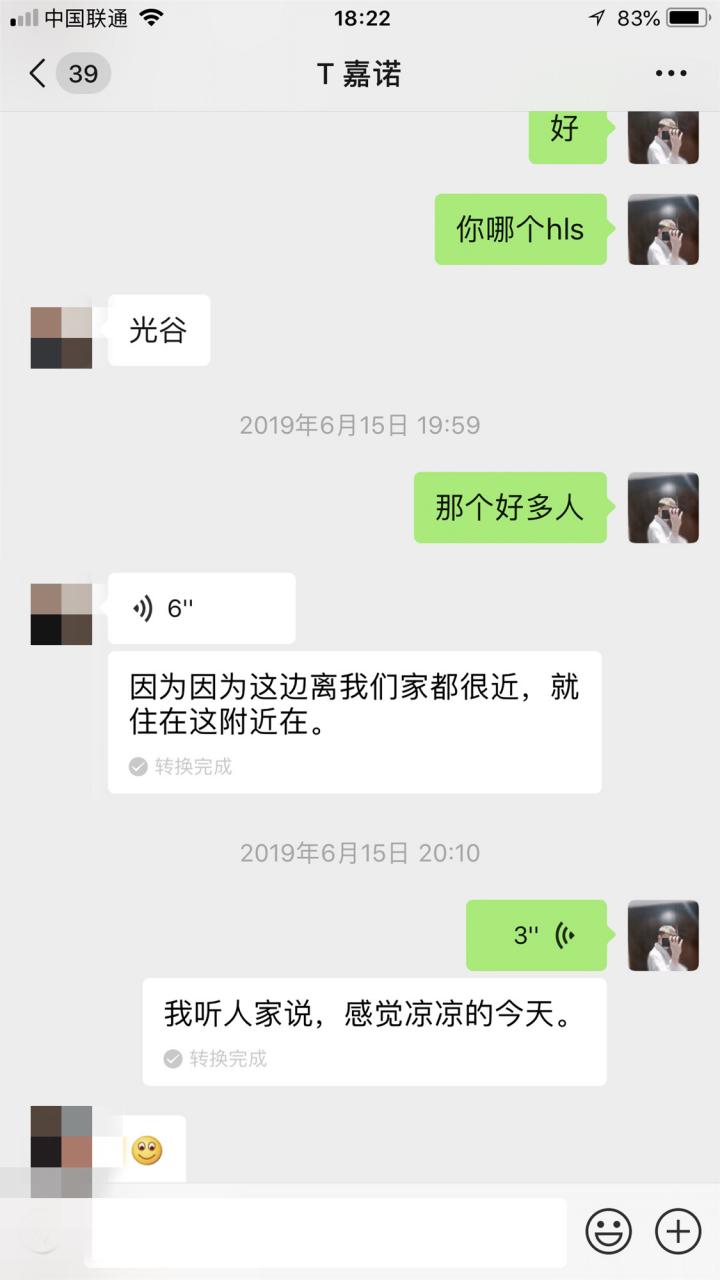Screen dimensions: 720x1280
Task: Tap the location arrow status icon
Action: click(598, 16)
